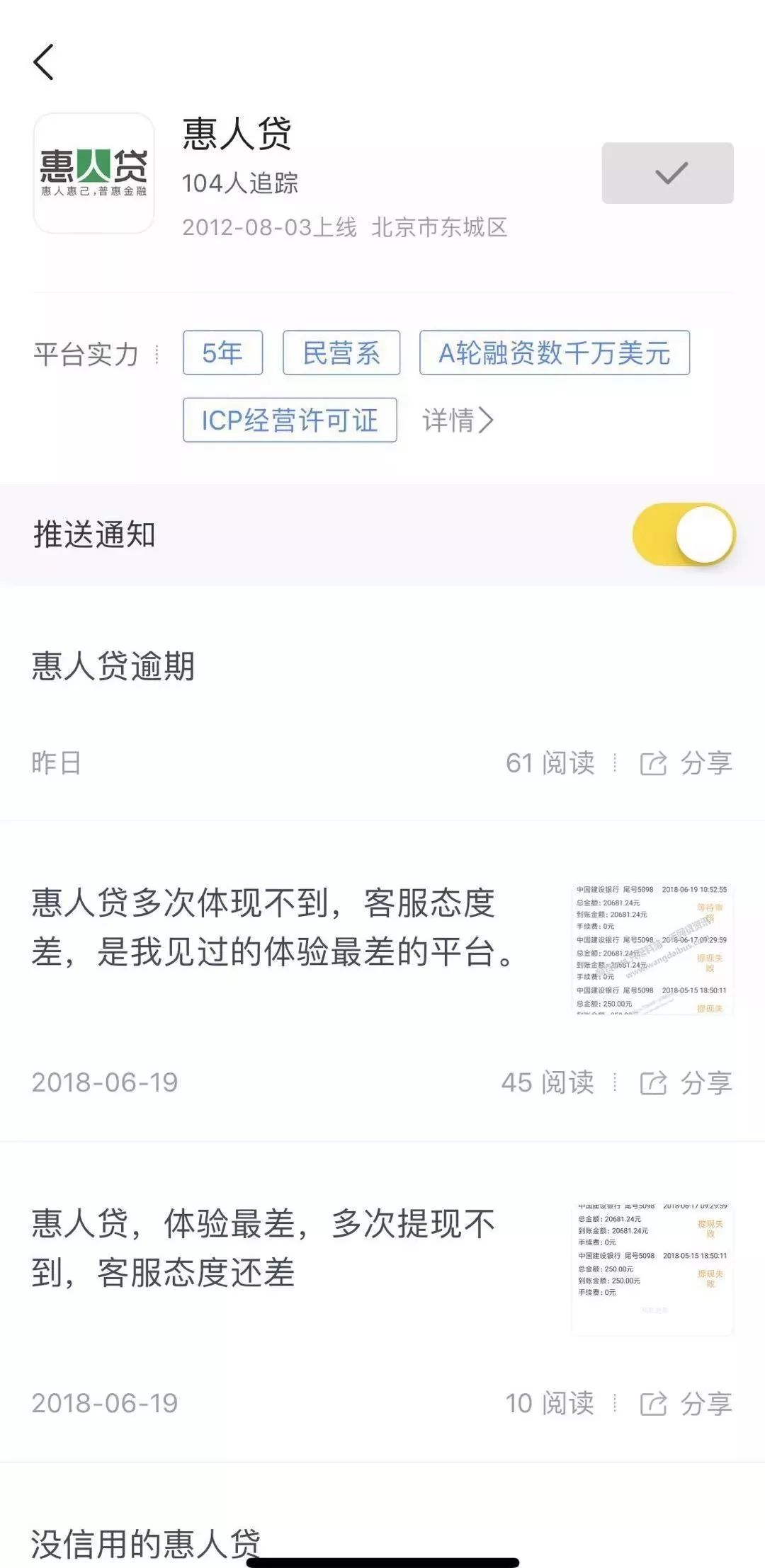Select the A轮融资数千万美元 tag

coord(554,353)
